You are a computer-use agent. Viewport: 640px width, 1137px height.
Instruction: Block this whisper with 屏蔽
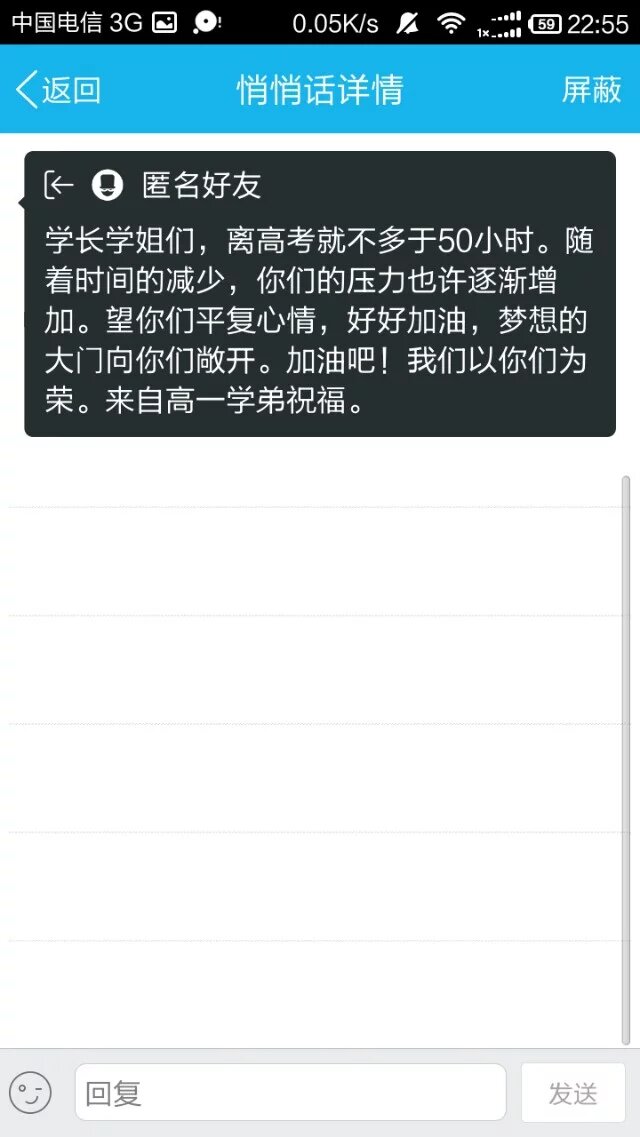point(591,90)
